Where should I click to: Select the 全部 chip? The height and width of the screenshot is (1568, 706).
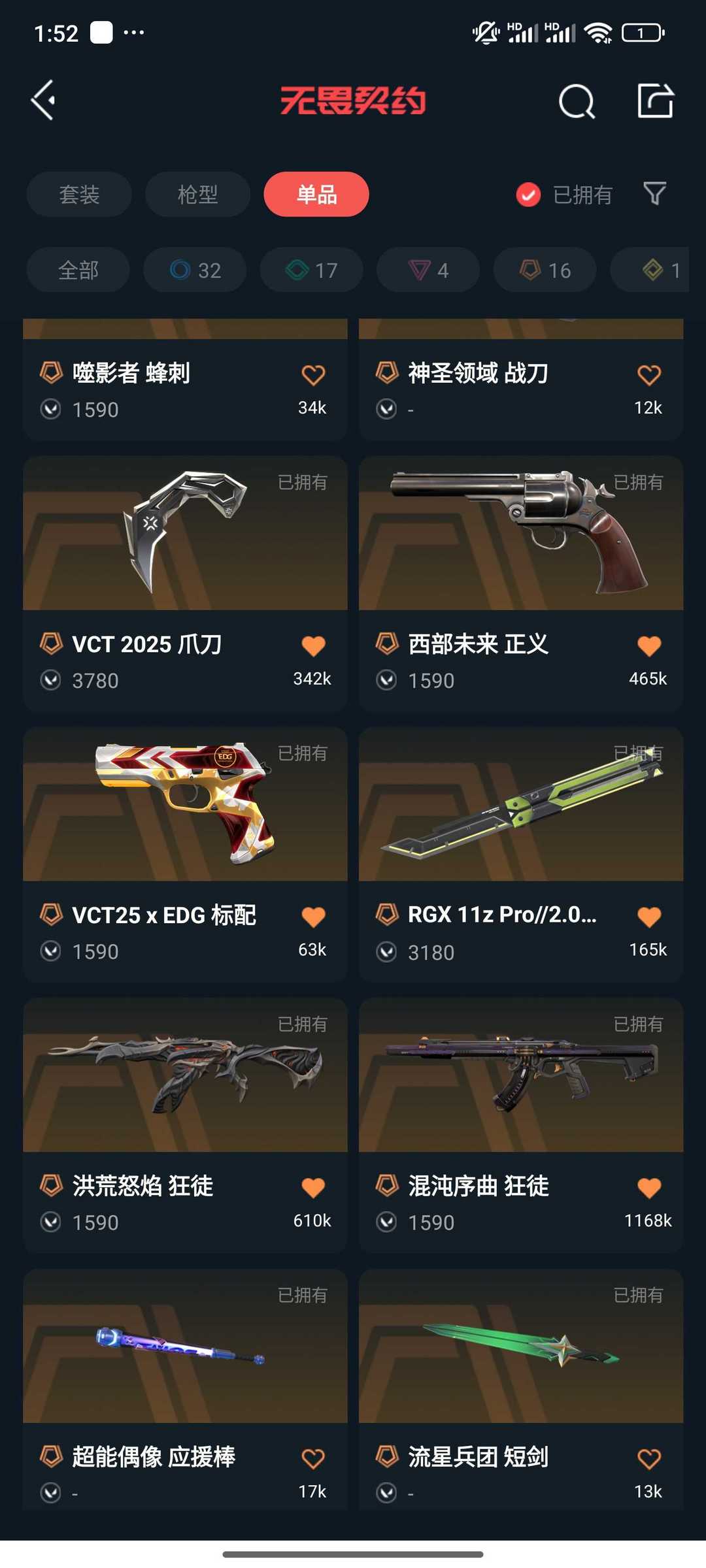tap(78, 270)
